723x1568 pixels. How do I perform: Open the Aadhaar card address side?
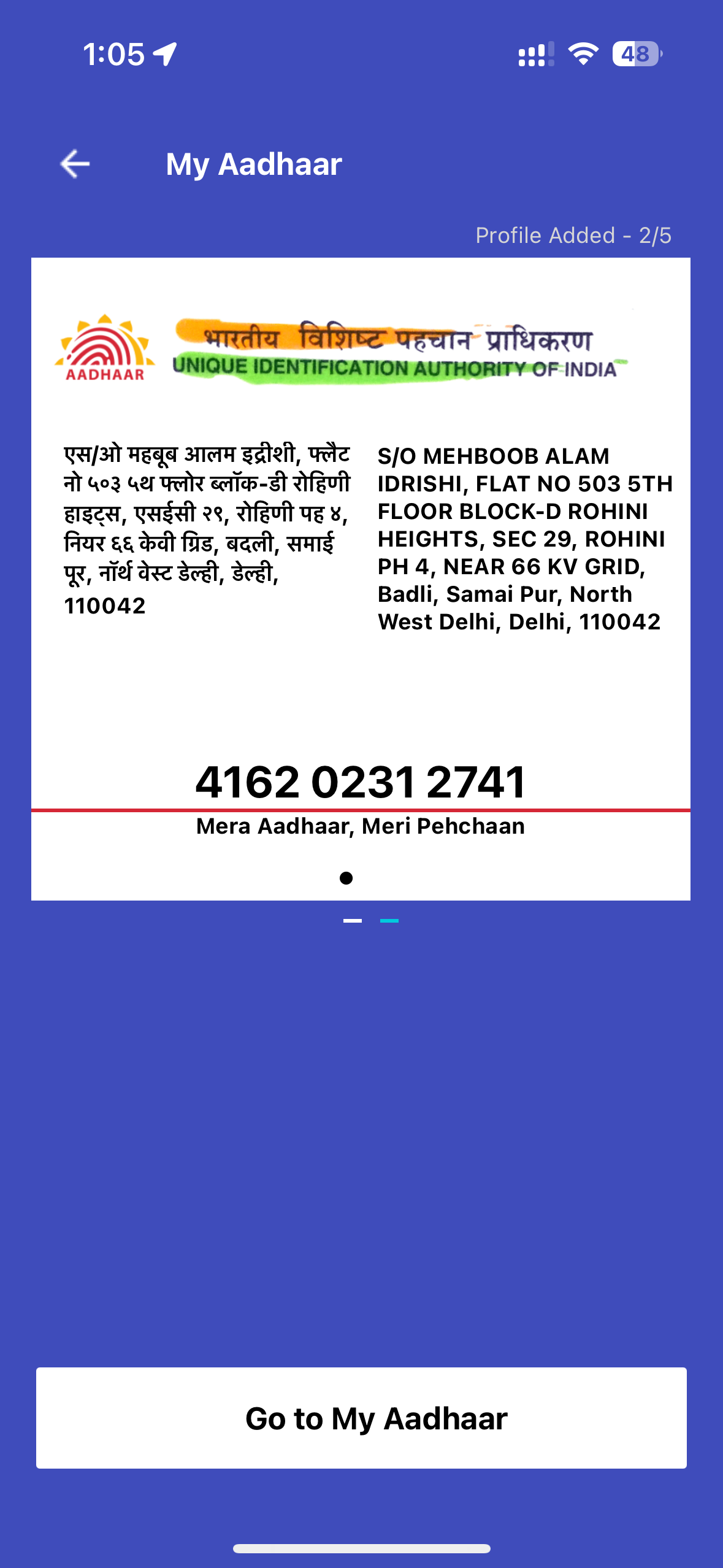coord(361,579)
